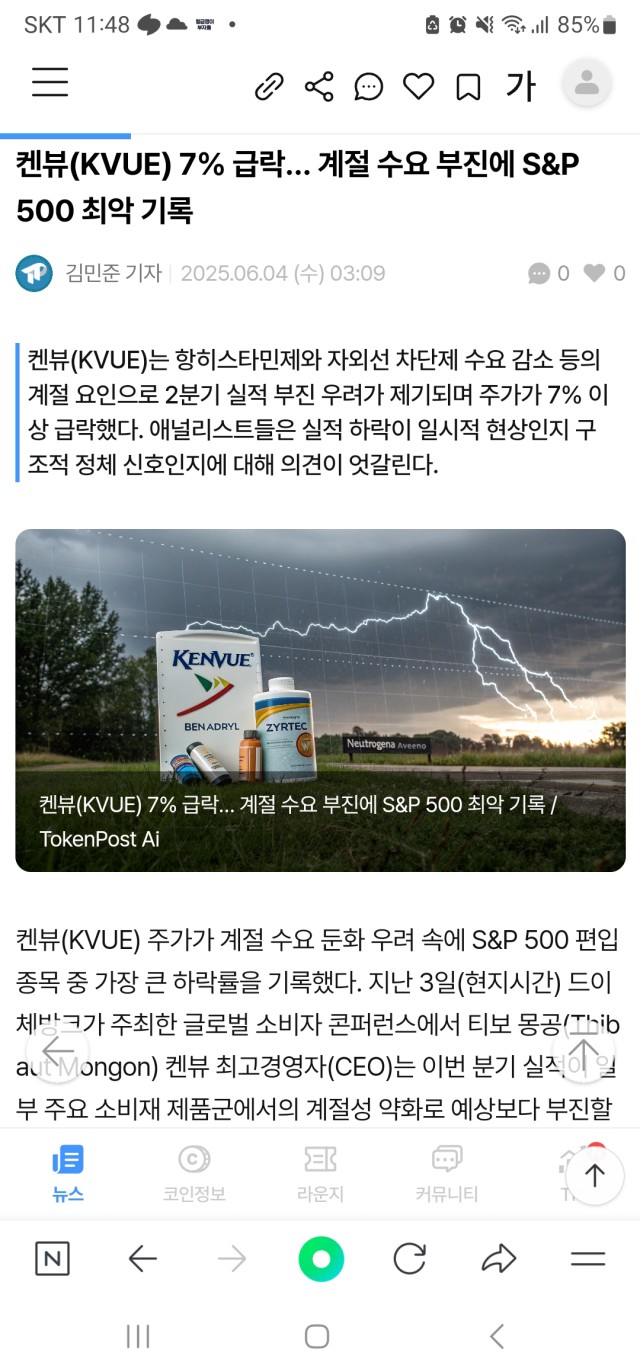Jump to top with the arrow button
Viewport: 640px width, 1372px height.
(595, 1176)
